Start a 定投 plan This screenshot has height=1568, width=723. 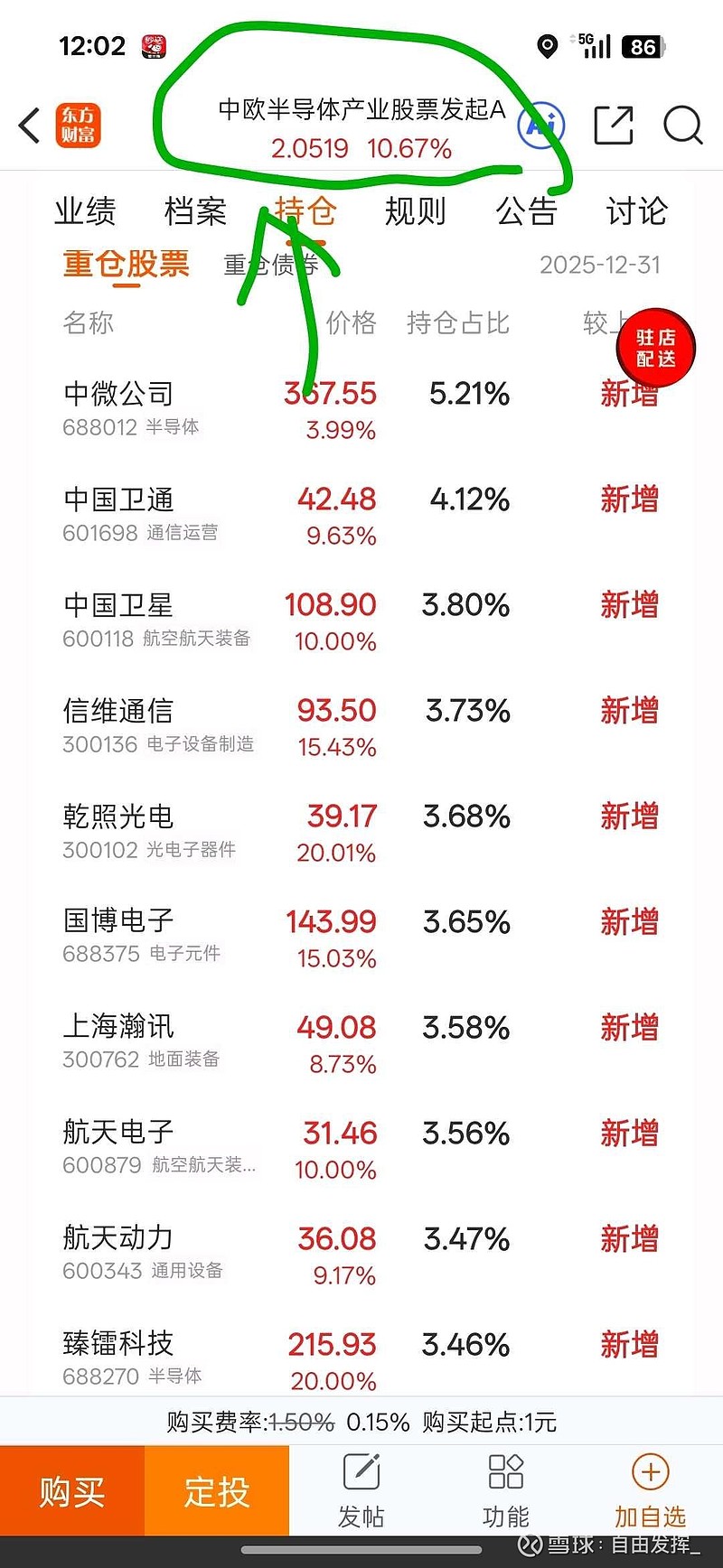[x=217, y=1491]
